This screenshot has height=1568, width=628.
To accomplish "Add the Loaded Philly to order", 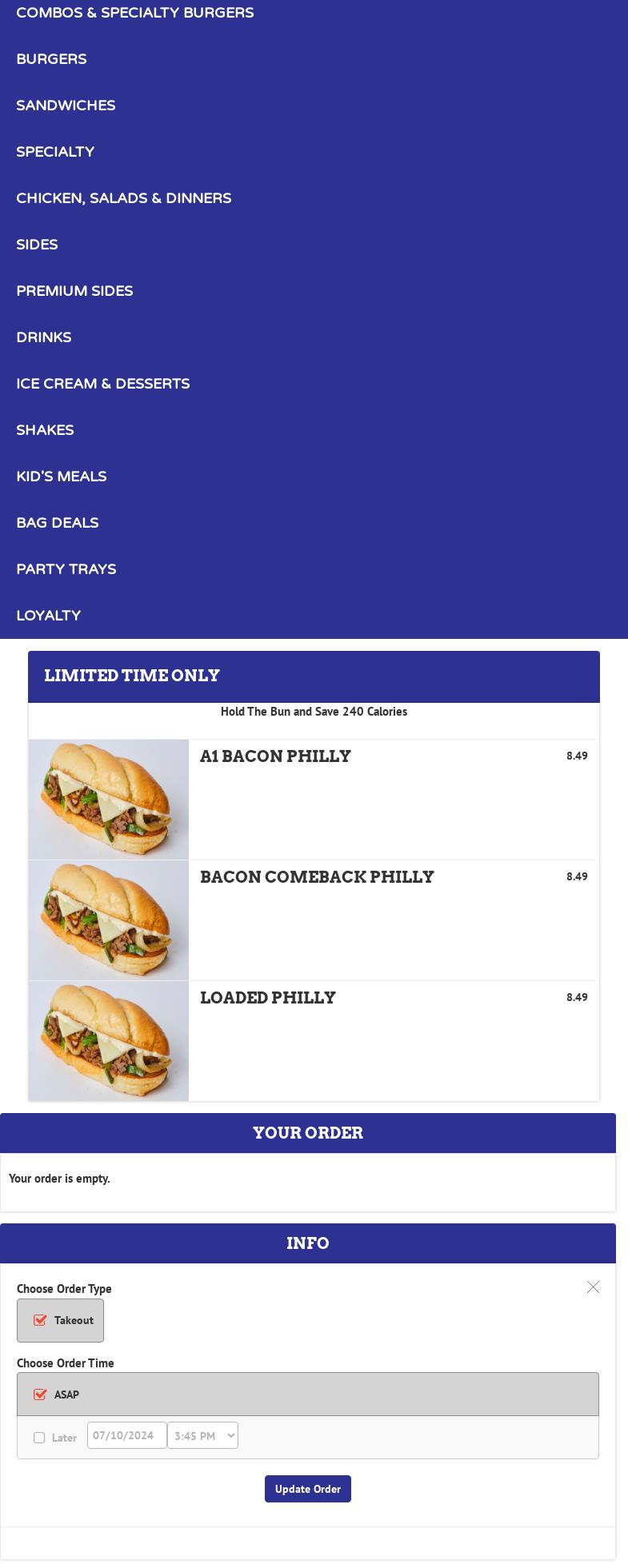I will [267, 998].
